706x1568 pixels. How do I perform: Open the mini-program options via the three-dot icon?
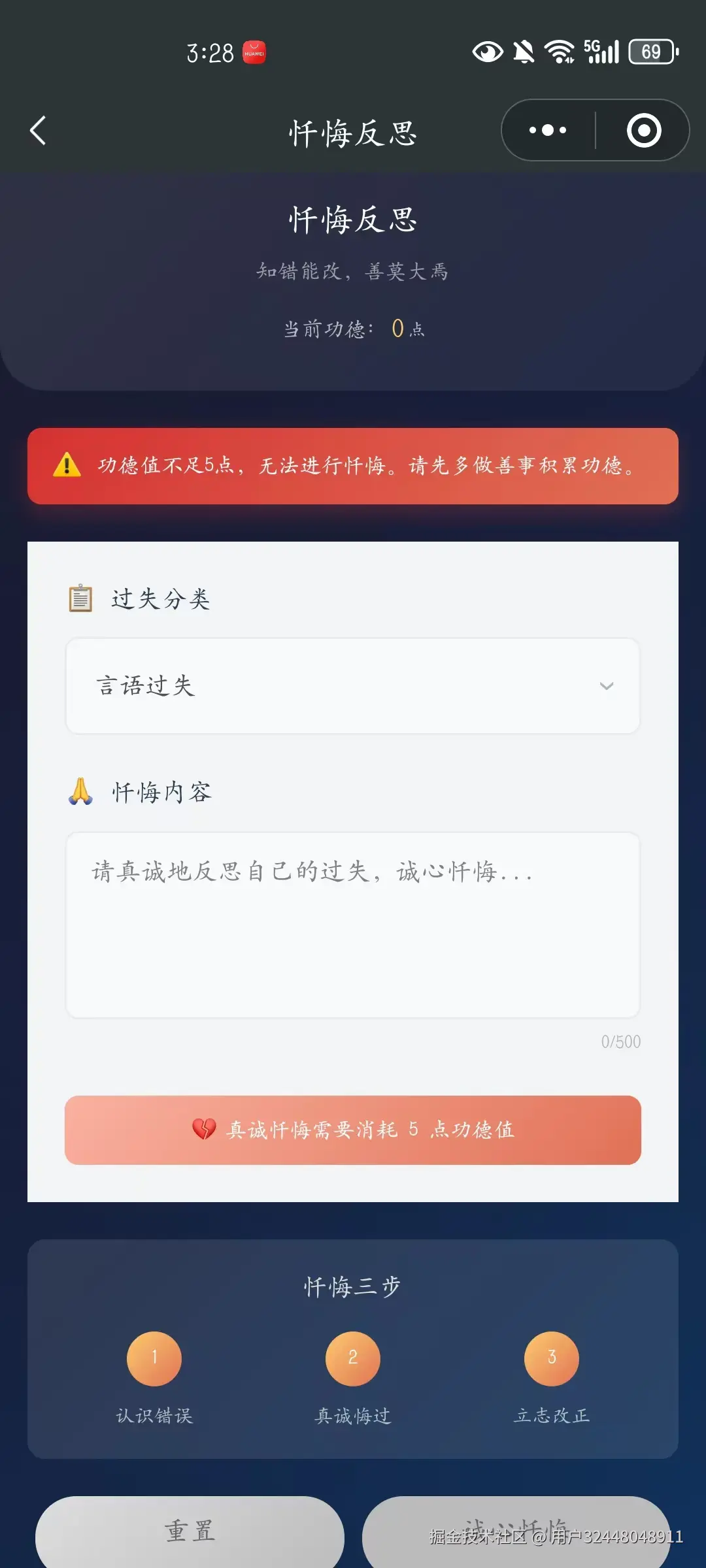coord(546,130)
